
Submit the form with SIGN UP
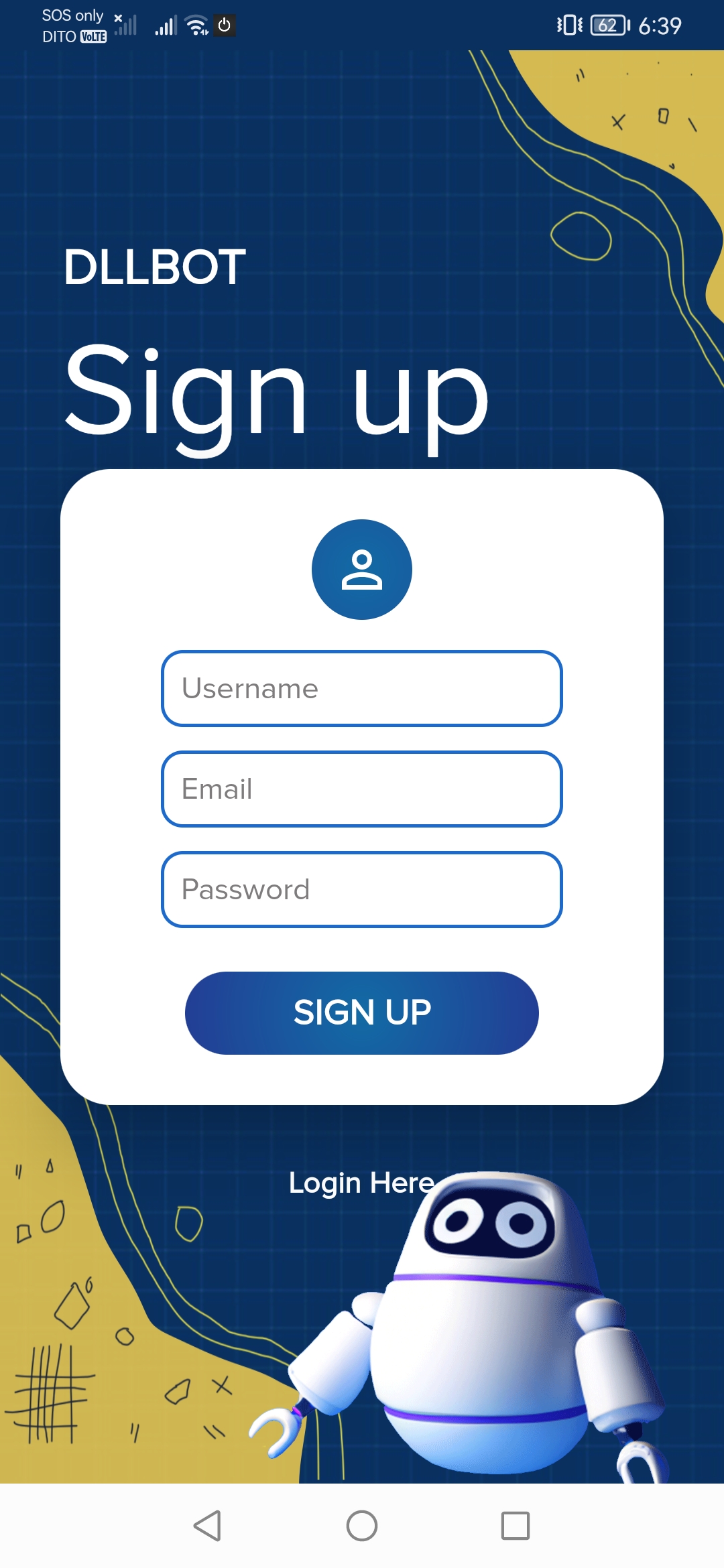click(x=361, y=1012)
